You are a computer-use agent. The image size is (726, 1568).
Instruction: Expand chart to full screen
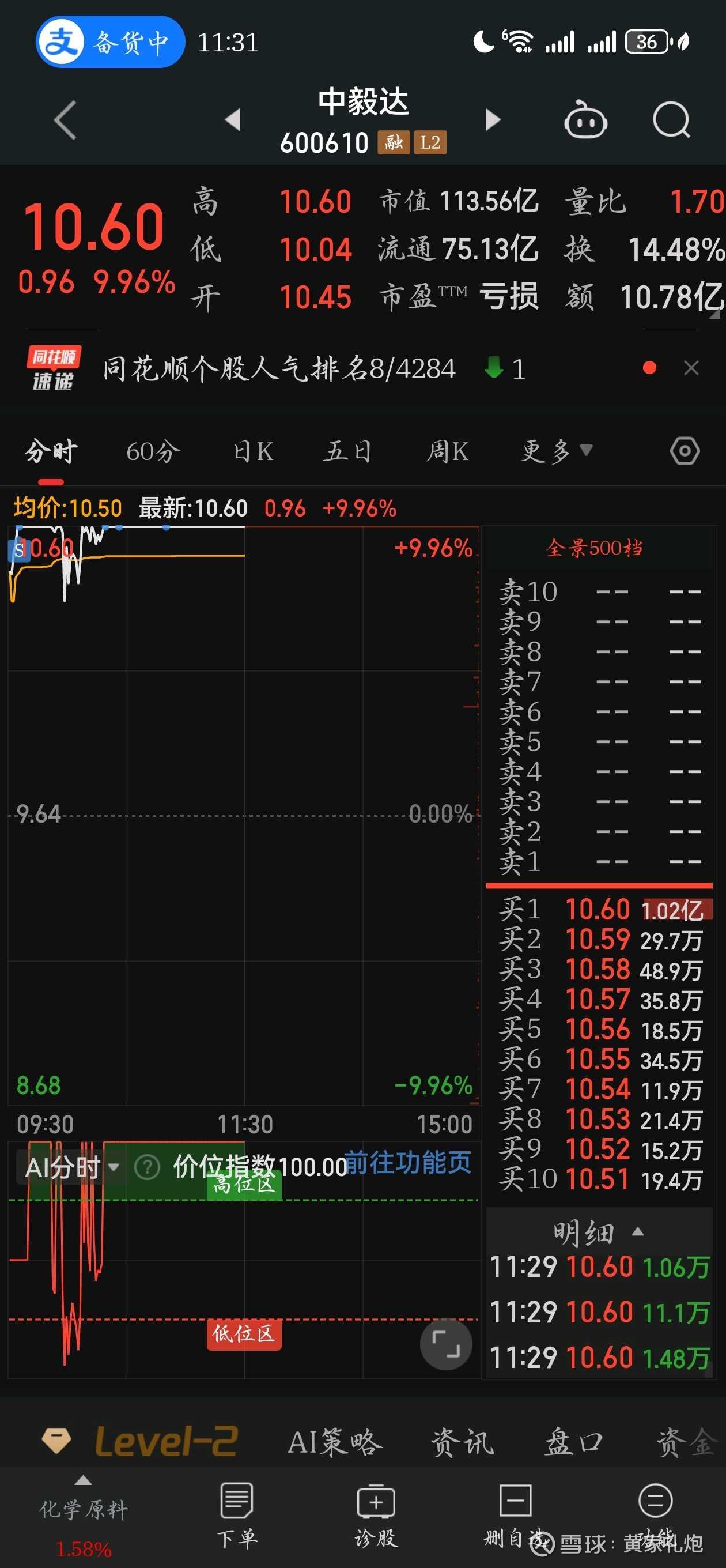445,1343
